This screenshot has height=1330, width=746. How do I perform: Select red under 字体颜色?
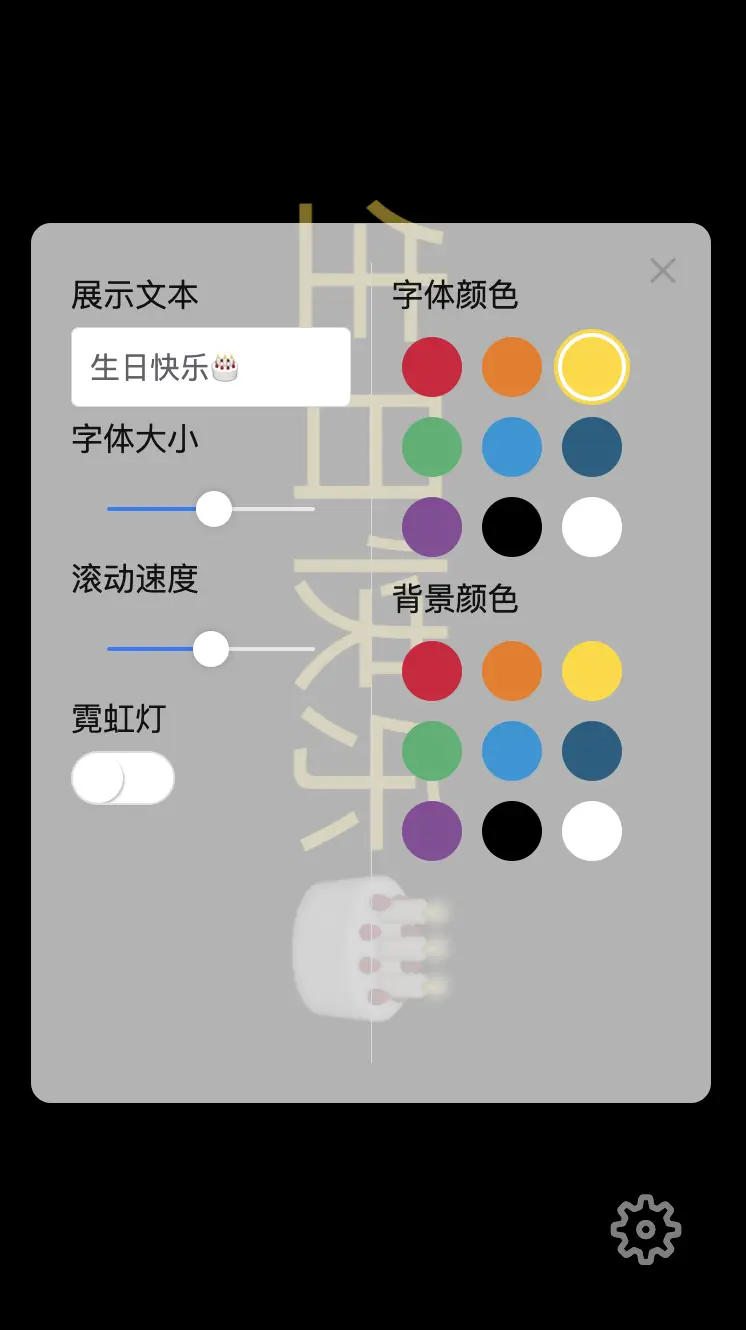[432, 367]
